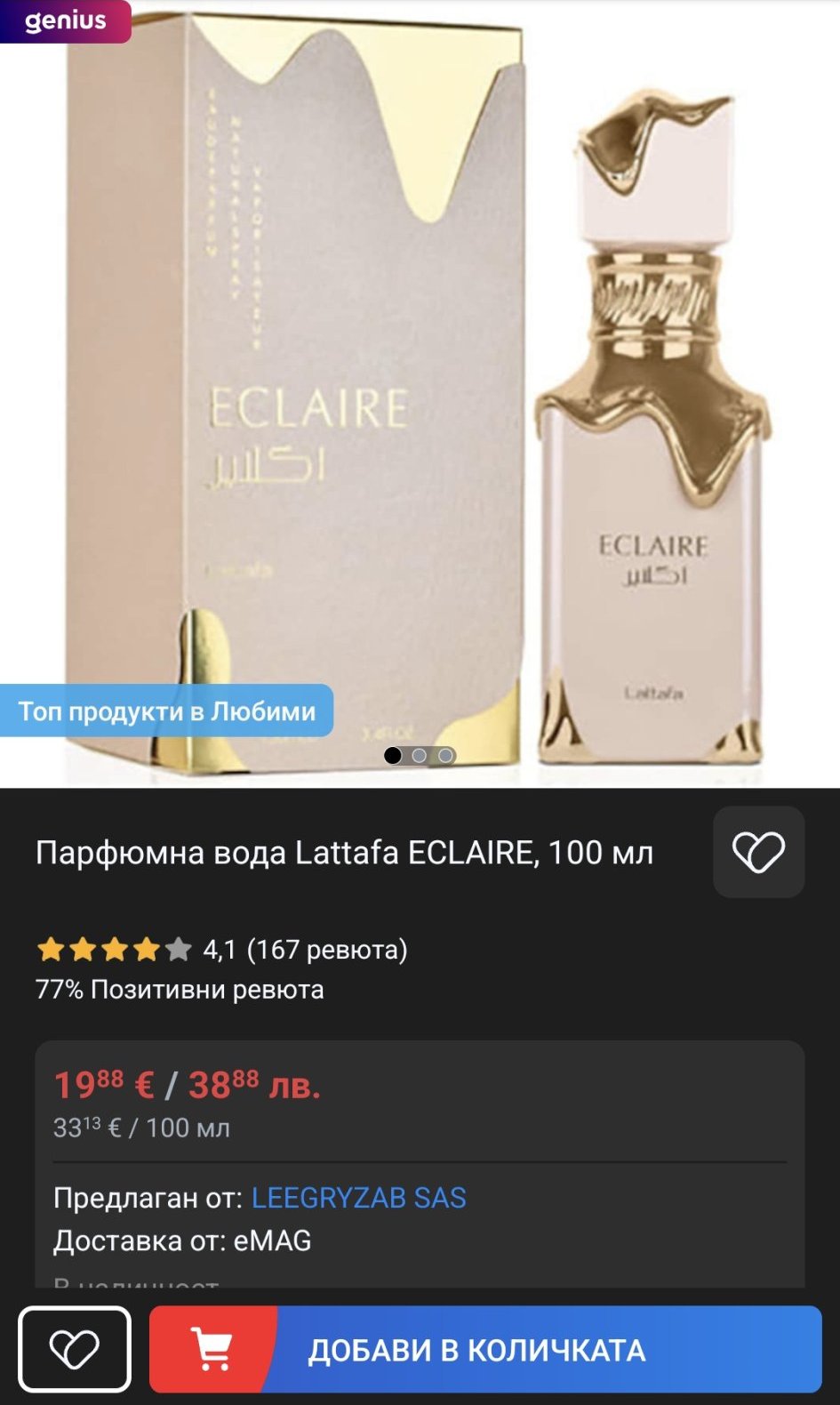Open seller LEEGRYZAB SAS link
This screenshot has height=1405, width=840.
[x=358, y=1198]
